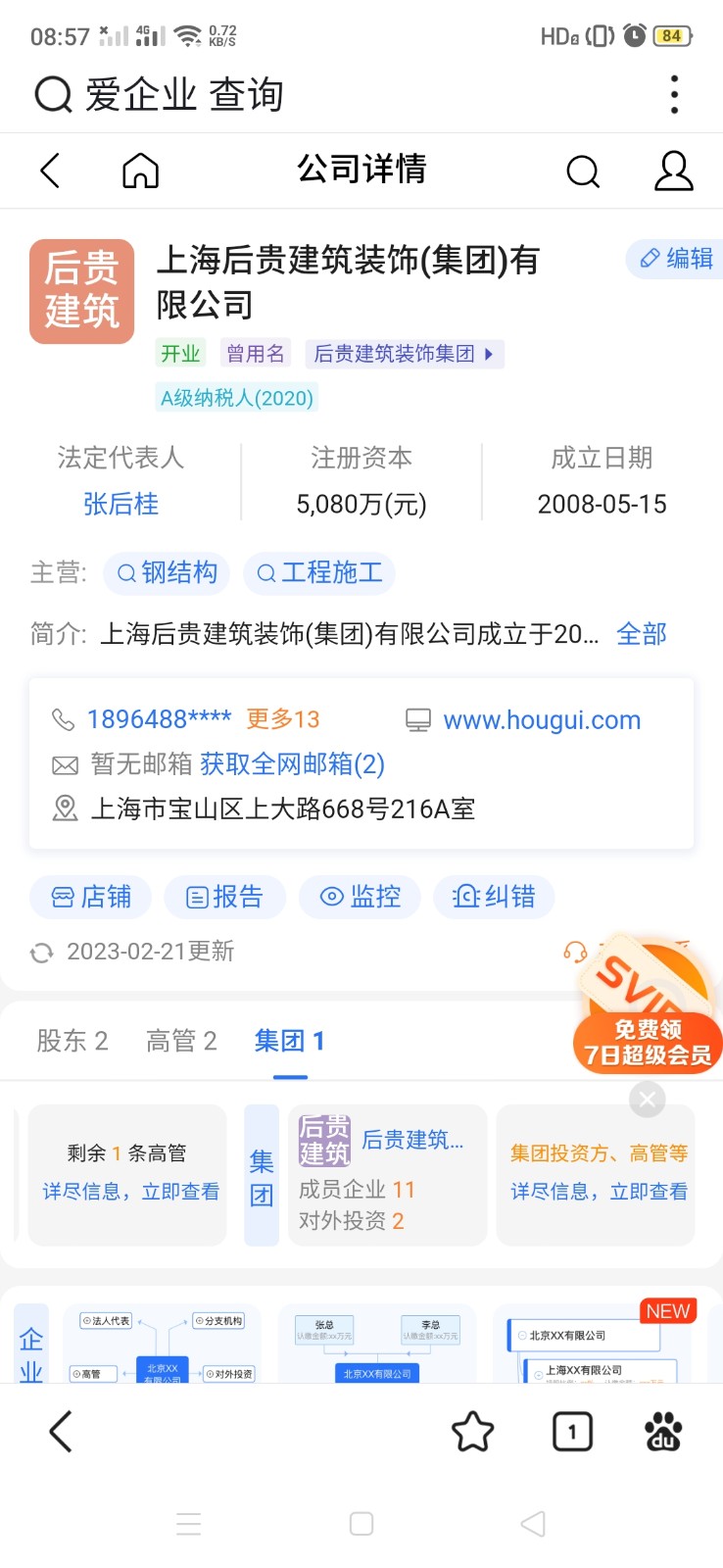Expand former name 后贵建筑装饰集团
This screenshot has width=723, height=1568.
pos(404,354)
